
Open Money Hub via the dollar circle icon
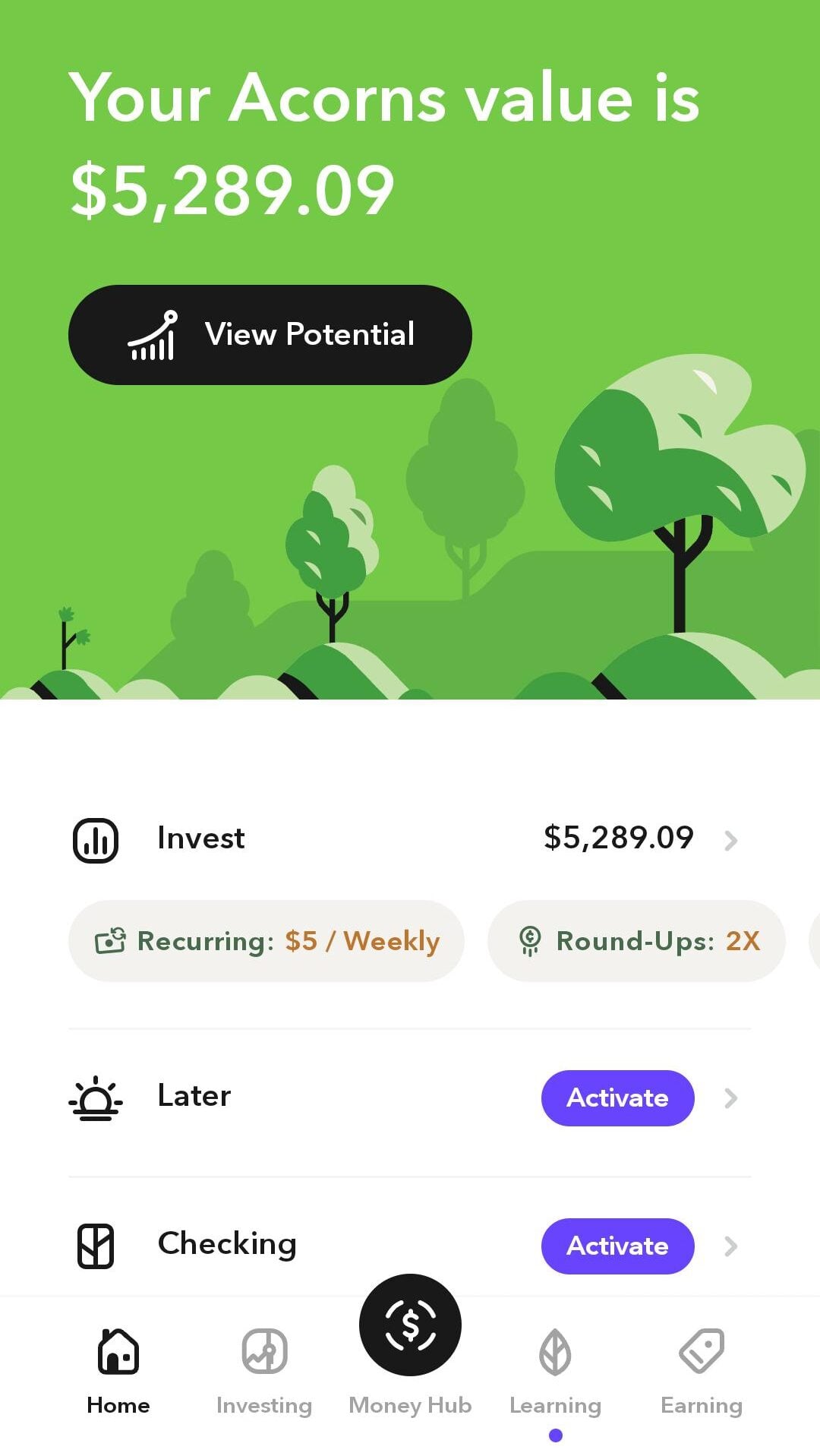pos(409,1324)
